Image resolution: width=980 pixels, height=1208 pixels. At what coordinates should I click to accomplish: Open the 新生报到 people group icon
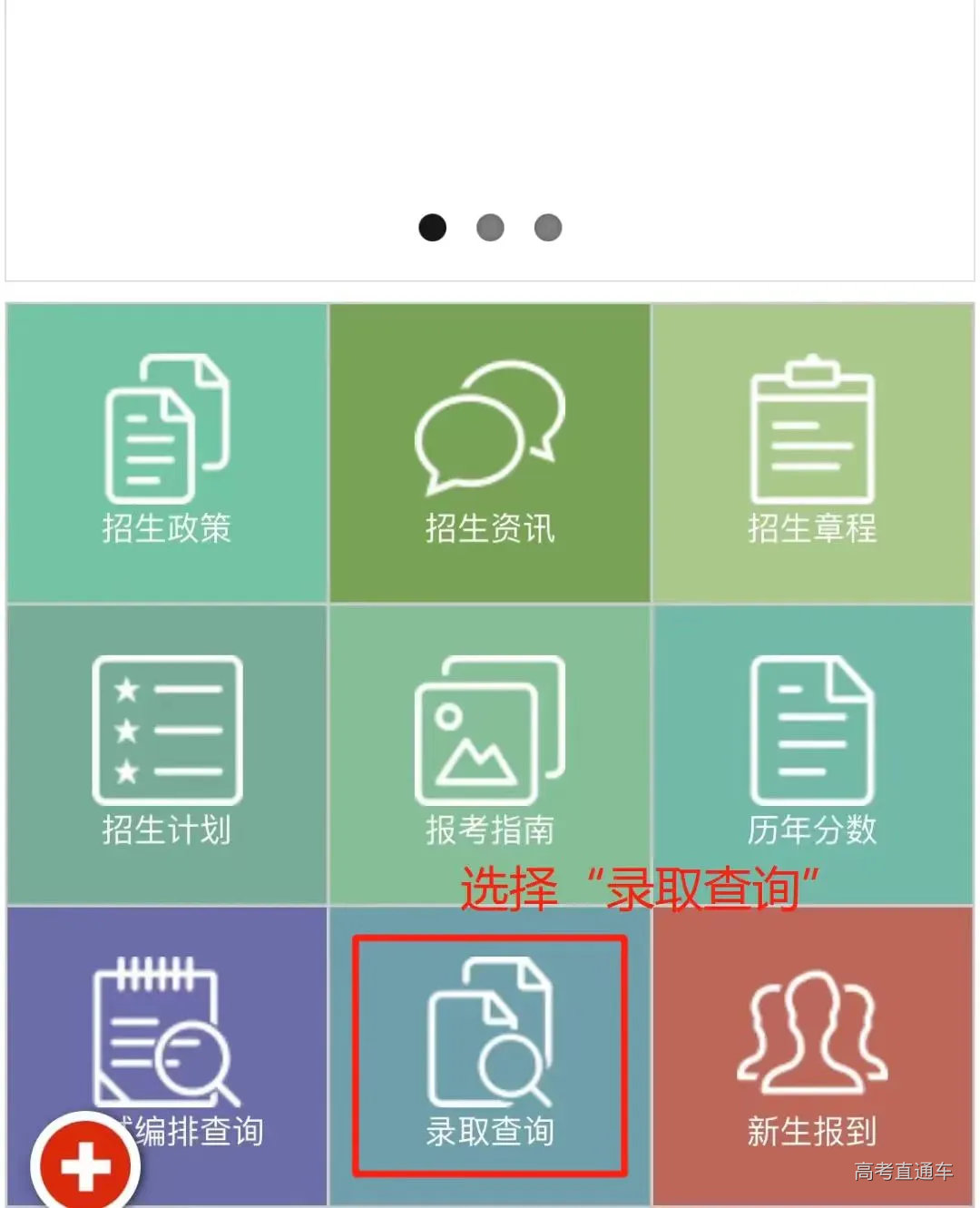[810, 1030]
